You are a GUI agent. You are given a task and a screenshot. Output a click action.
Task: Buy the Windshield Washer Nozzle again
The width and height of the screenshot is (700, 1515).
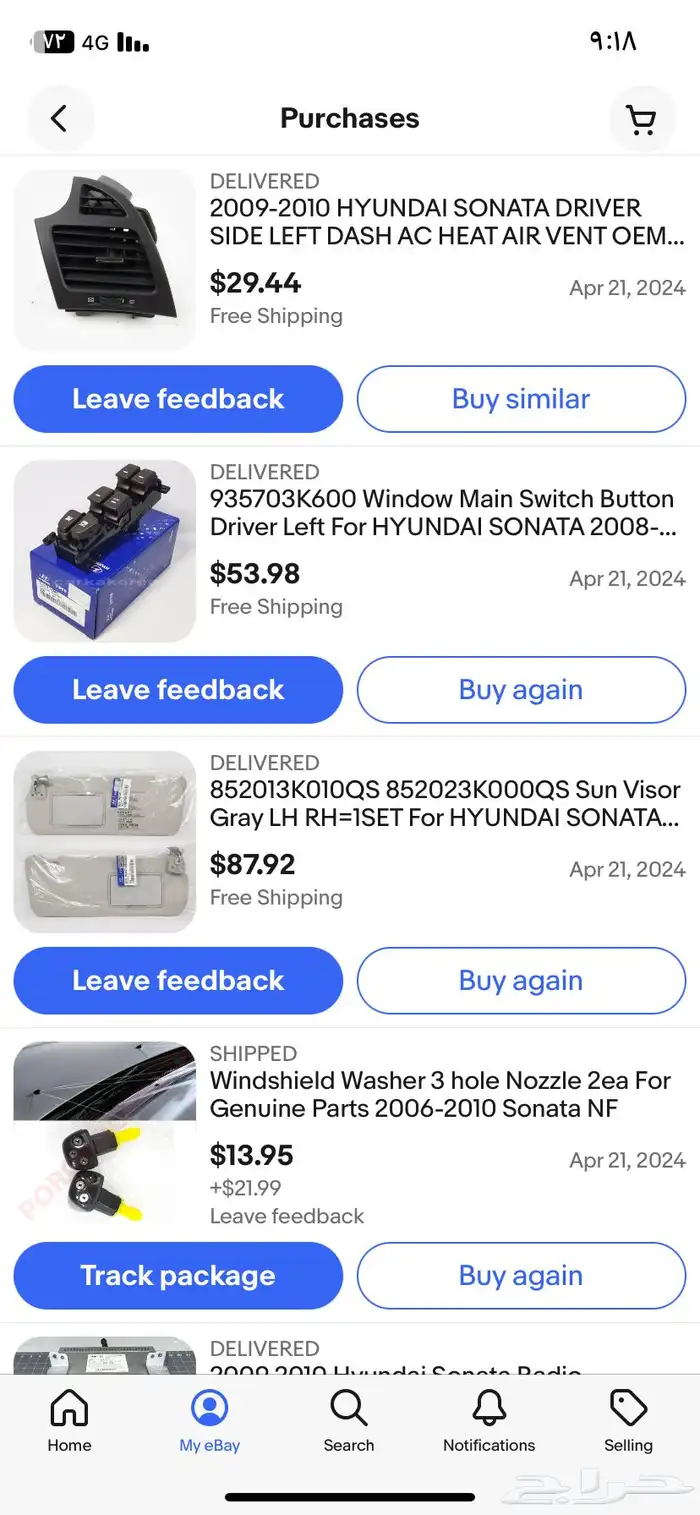(x=521, y=1276)
